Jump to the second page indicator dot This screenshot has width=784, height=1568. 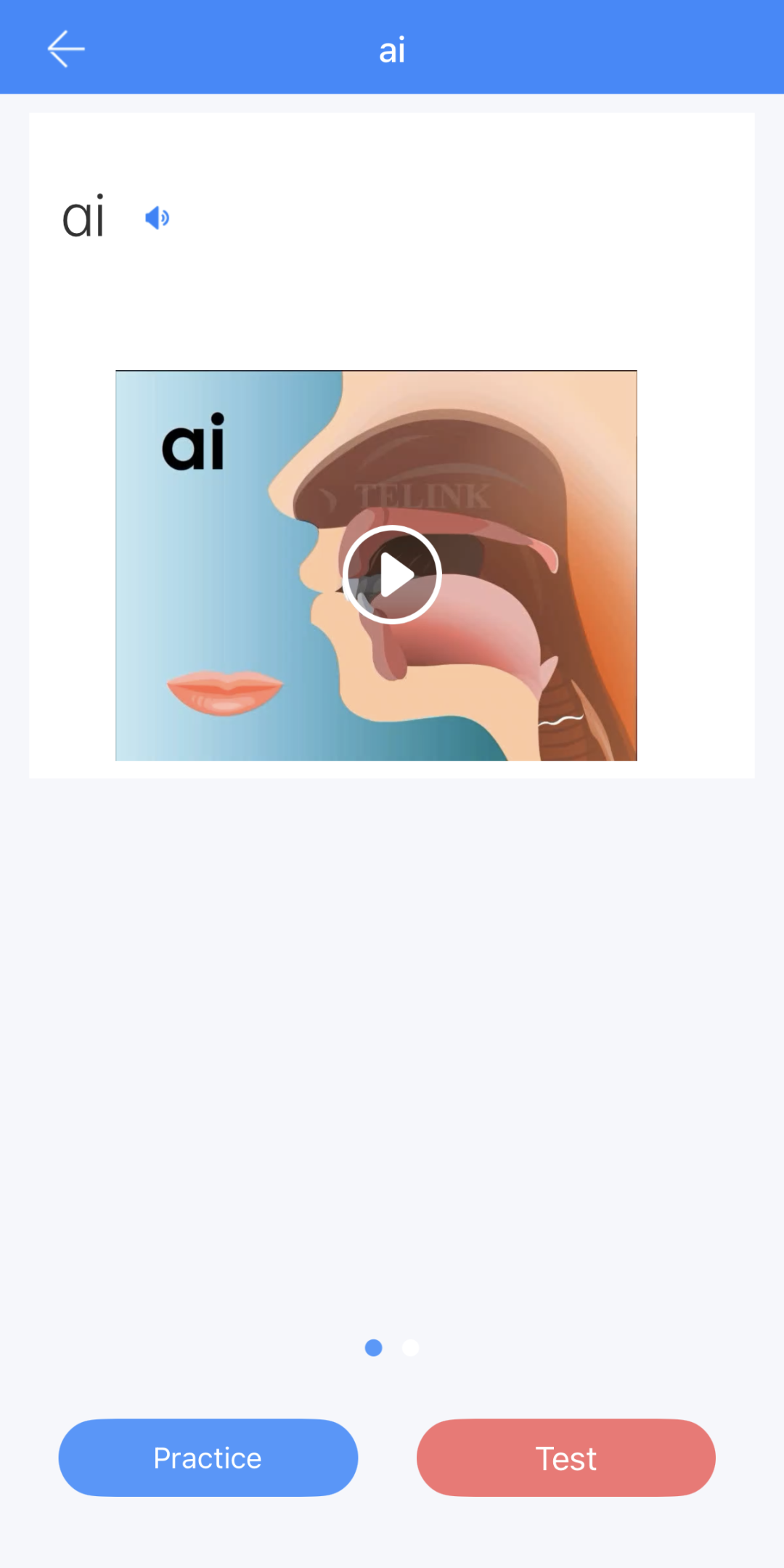pyautogui.click(x=411, y=1348)
